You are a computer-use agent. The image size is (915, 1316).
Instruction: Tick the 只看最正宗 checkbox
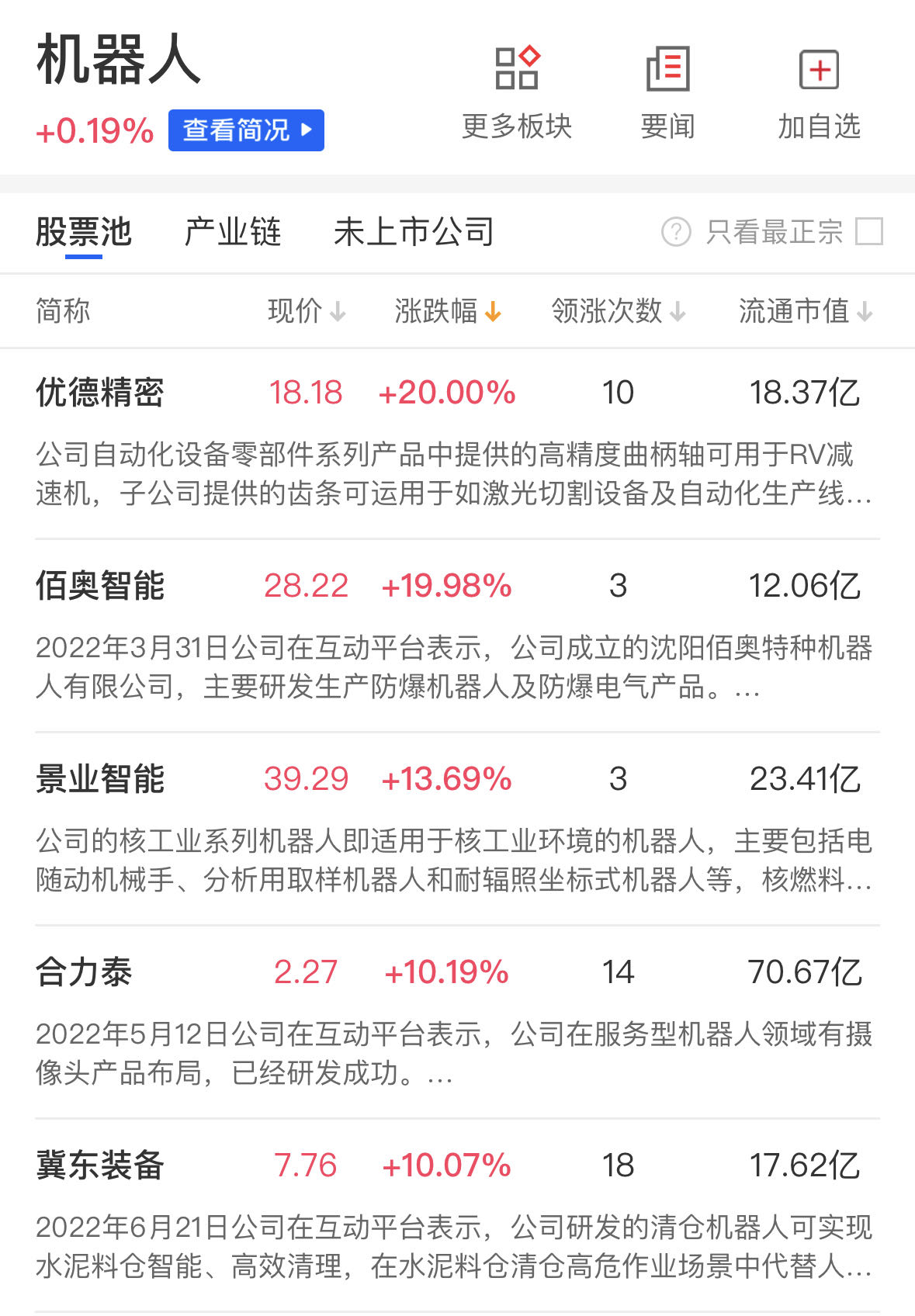click(868, 231)
